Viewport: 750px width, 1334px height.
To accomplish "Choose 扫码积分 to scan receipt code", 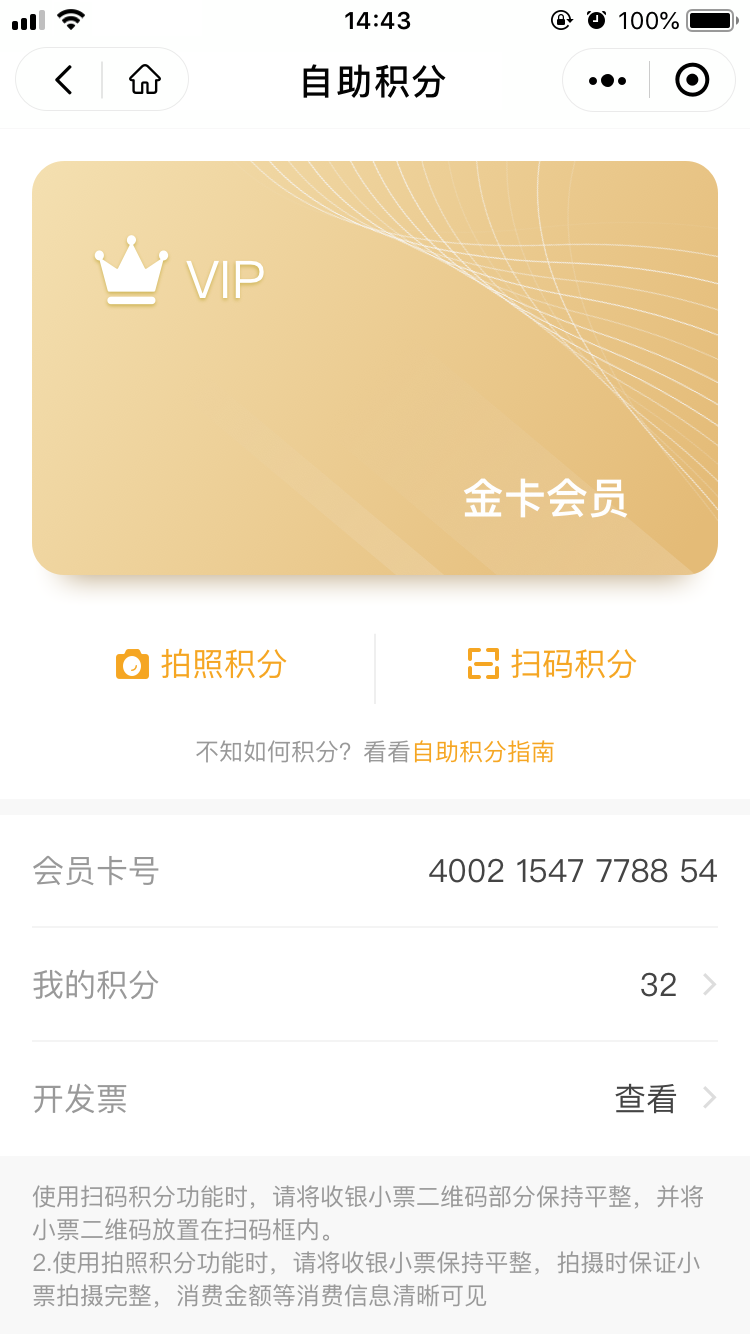I will (x=552, y=665).
